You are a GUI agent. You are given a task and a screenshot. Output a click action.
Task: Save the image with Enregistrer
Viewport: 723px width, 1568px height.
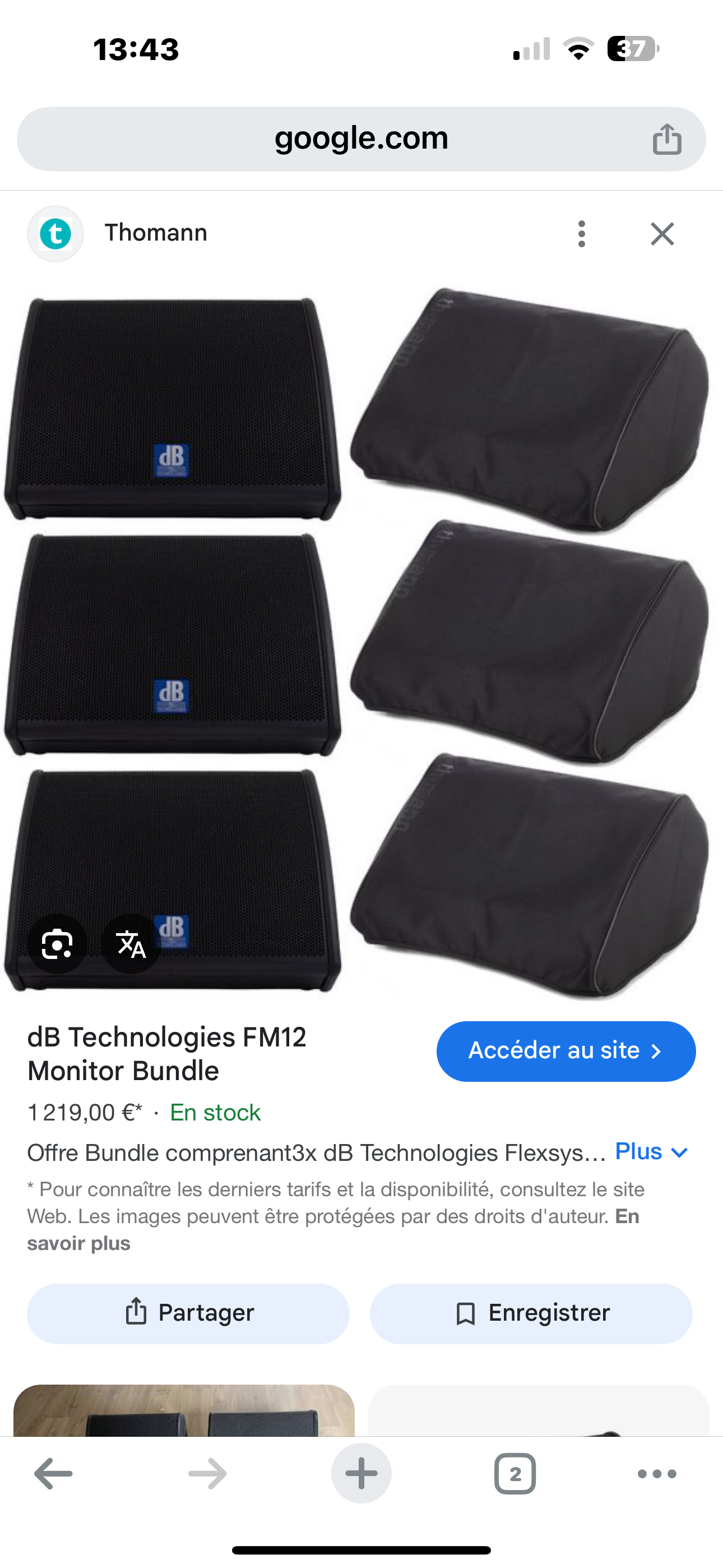531,1313
